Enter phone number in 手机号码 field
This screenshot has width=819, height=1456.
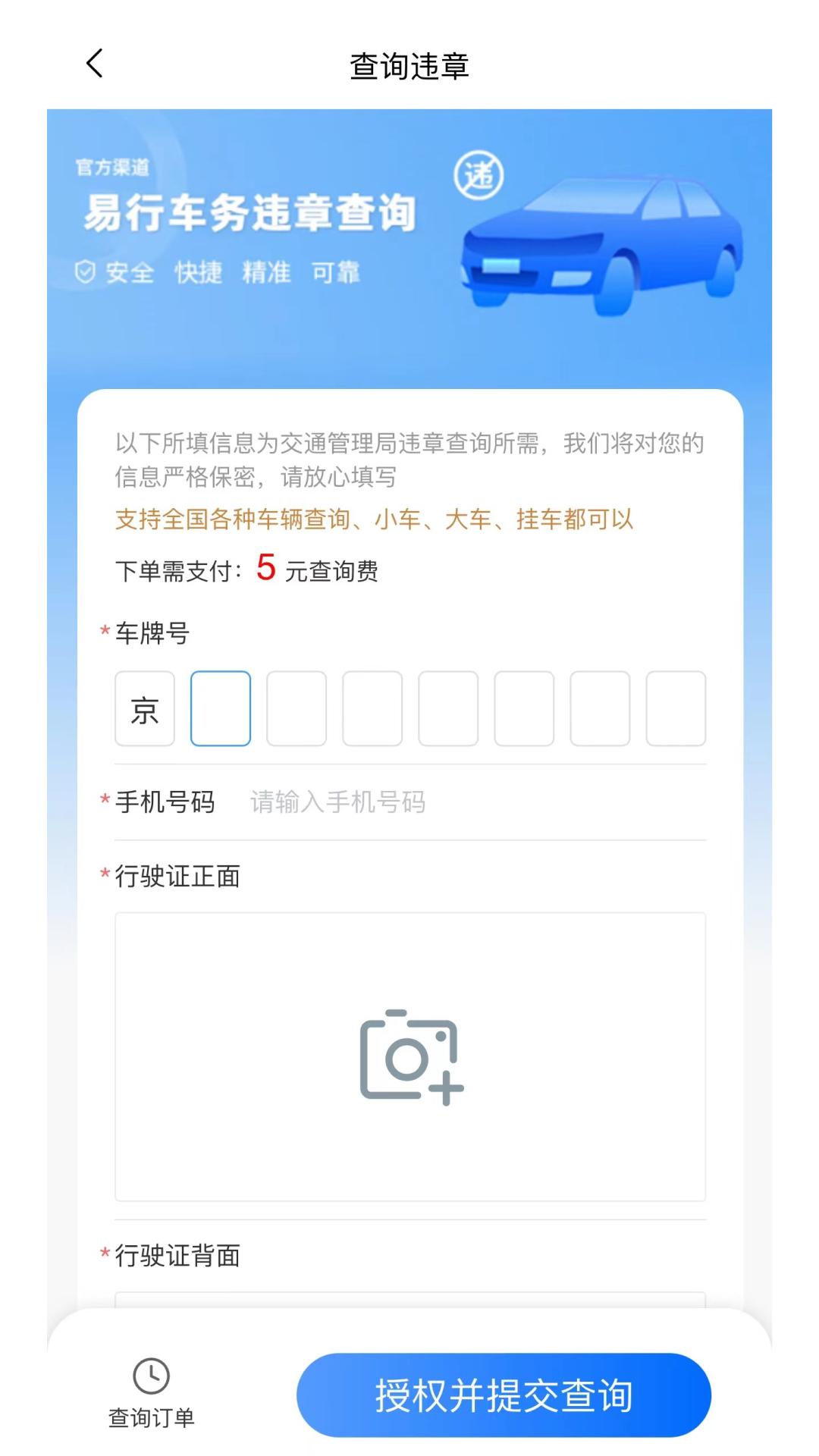pos(470,802)
